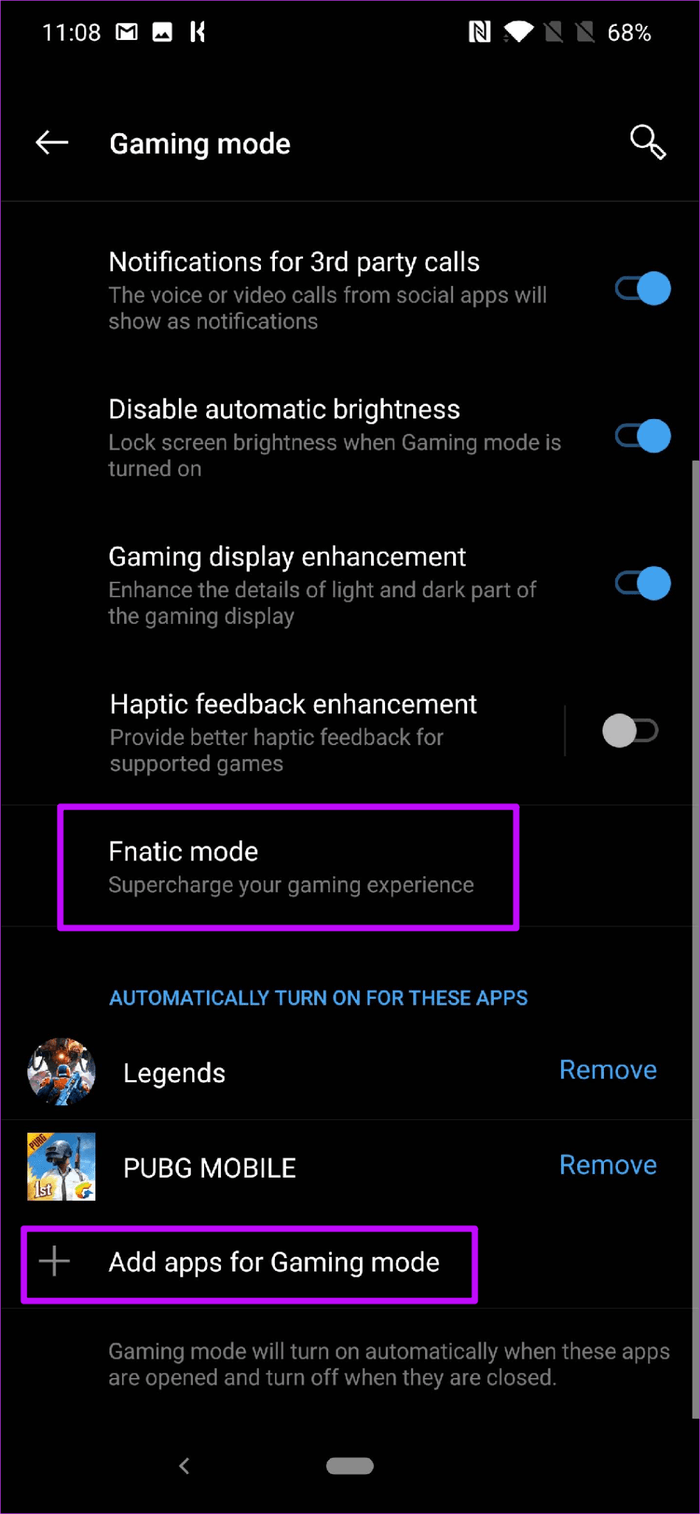
Task: Turn off Notifications for 3rd party calls
Action: [x=642, y=290]
